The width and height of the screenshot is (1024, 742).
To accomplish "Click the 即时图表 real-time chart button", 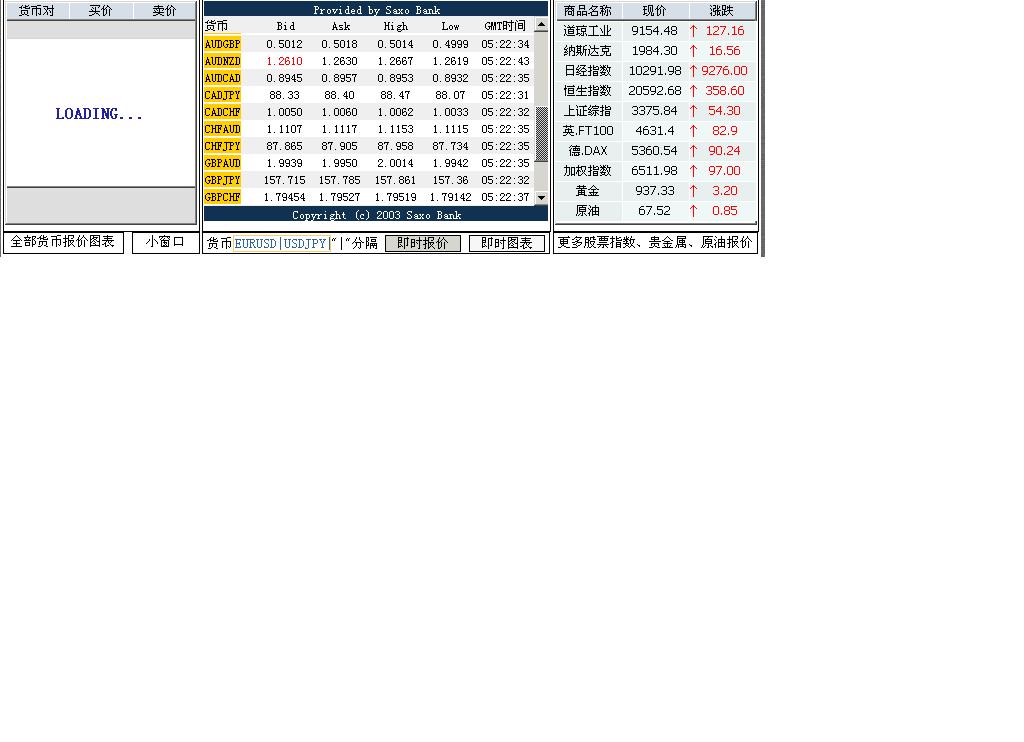I will click(x=506, y=243).
